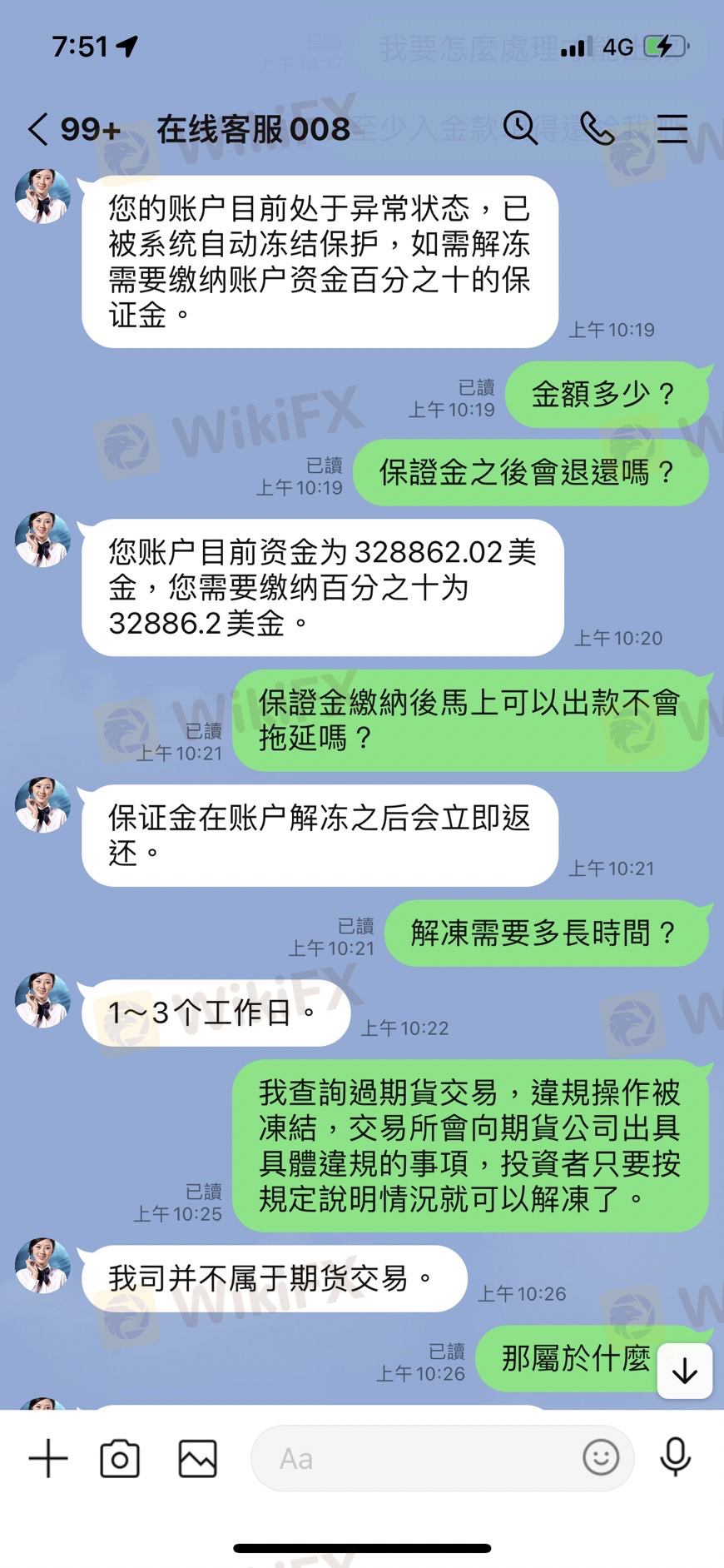
Task: Search within this conversation
Action: pyautogui.click(x=521, y=128)
